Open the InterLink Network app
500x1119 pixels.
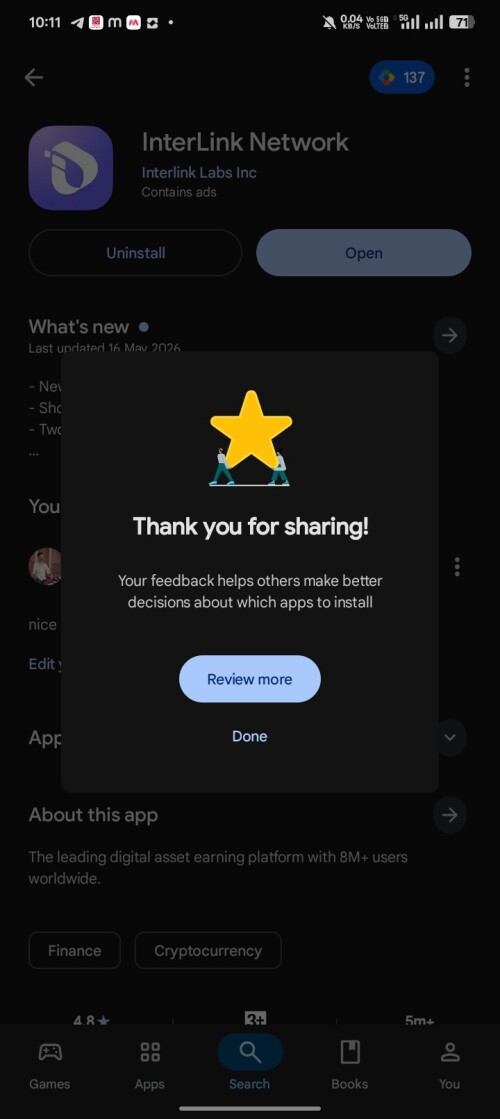point(364,253)
